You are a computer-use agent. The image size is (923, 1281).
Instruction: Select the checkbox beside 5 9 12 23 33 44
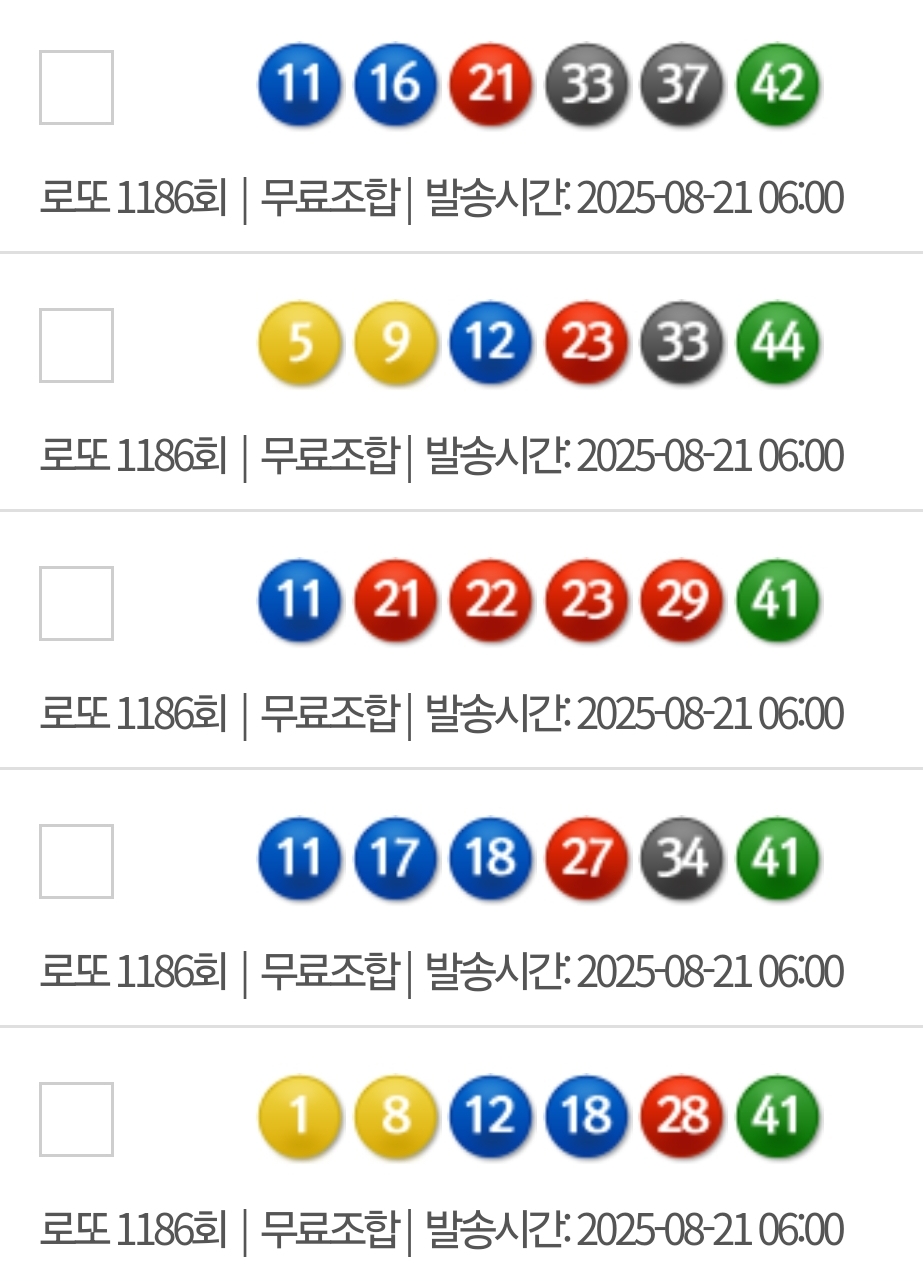(76, 345)
